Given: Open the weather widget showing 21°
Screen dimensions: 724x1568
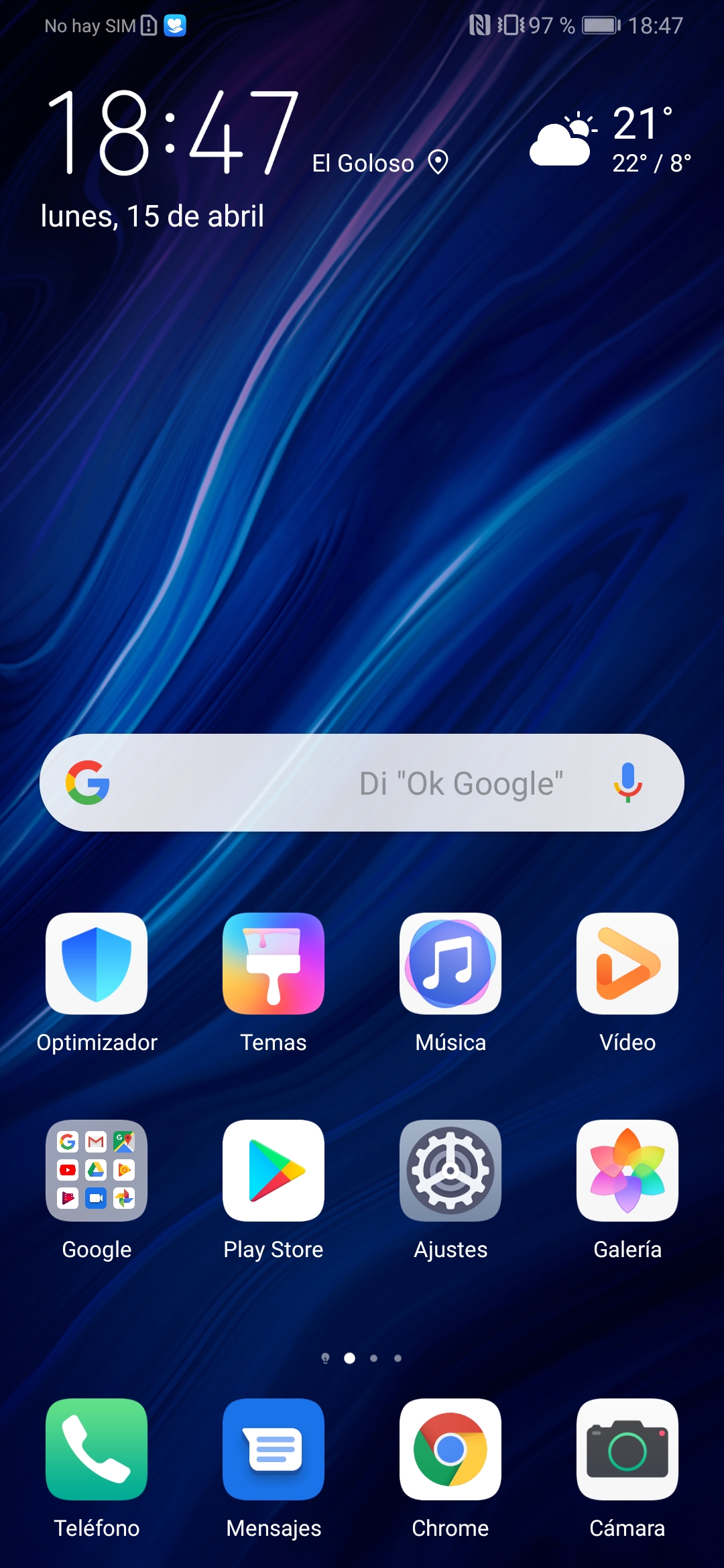Looking at the screenshot, I should (610, 139).
